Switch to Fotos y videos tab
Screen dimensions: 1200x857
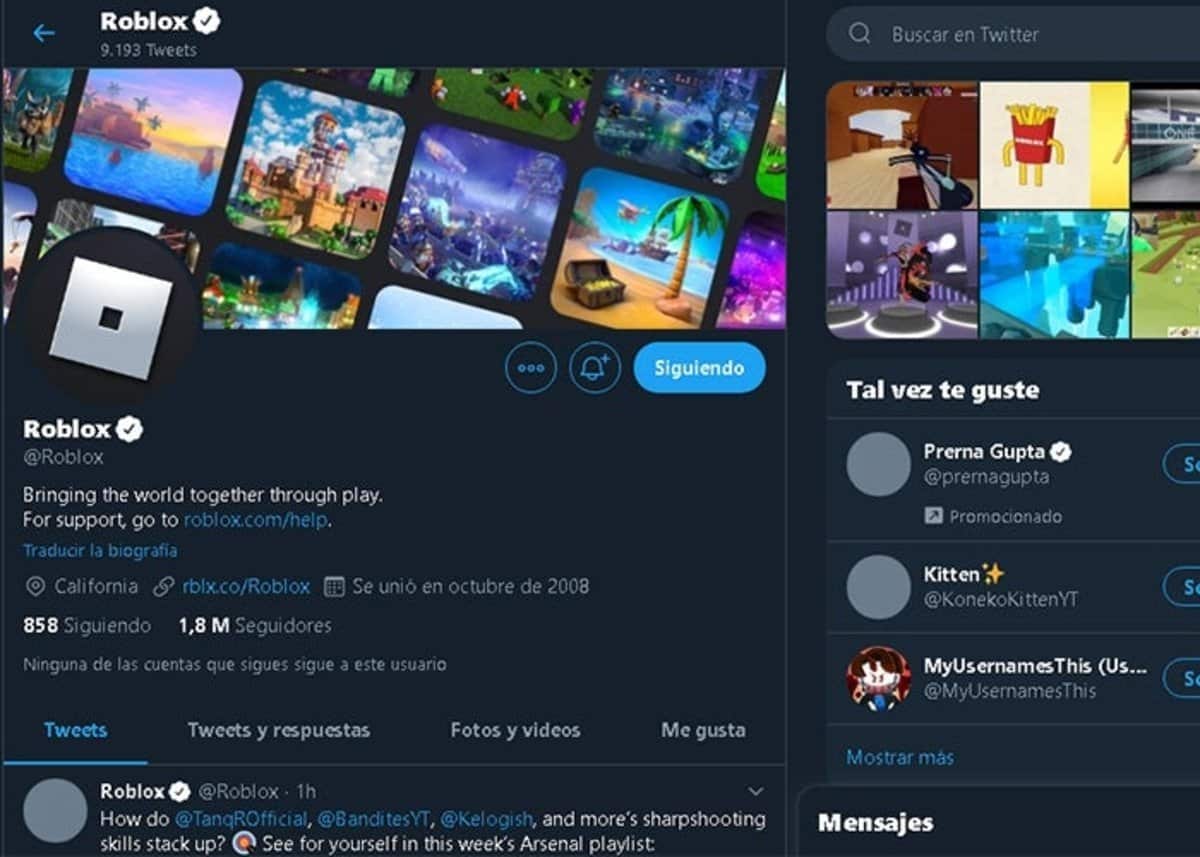[x=515, y=730]
